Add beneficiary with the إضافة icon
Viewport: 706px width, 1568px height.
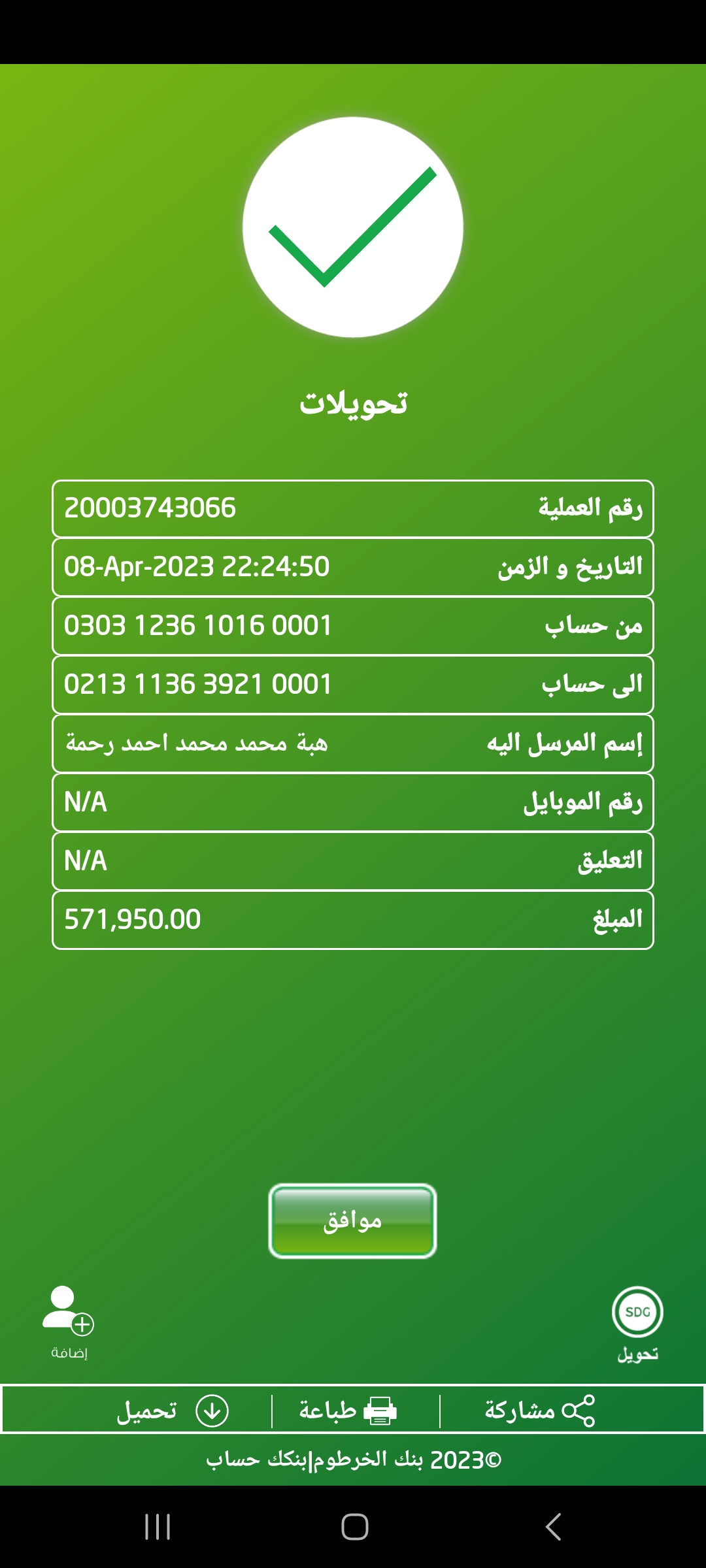pos(68,1321)
